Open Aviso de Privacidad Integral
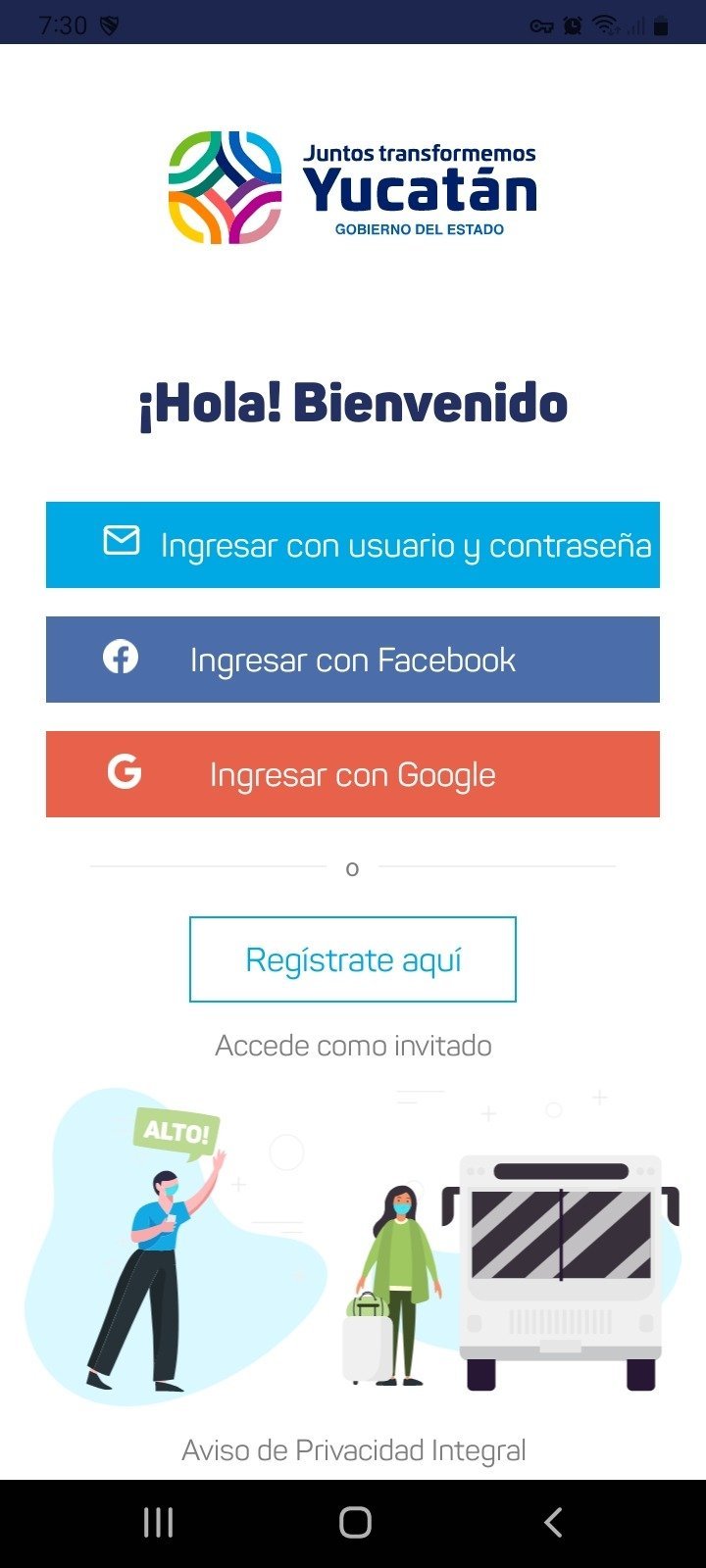 click(x=353, y=1450)
